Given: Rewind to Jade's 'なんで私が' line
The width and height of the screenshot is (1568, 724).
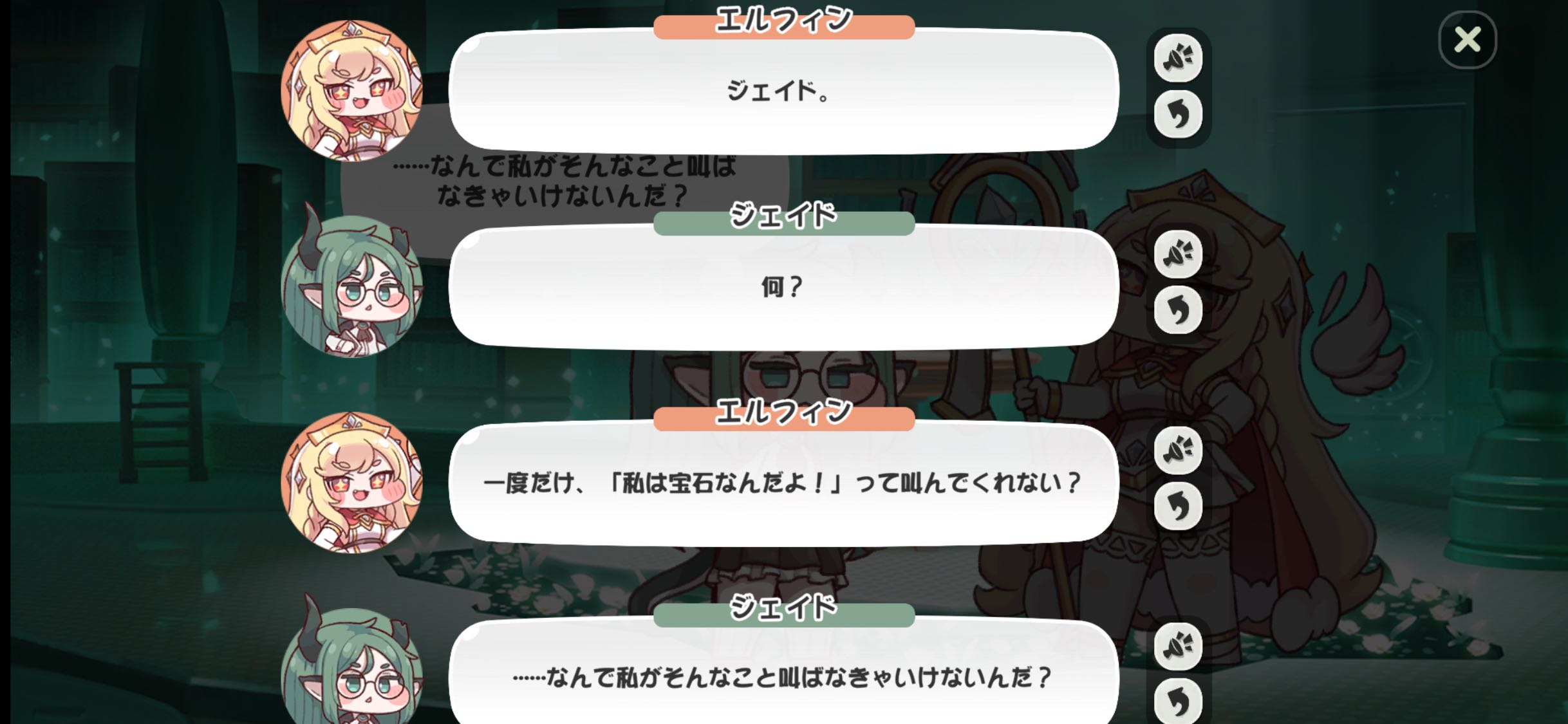Looking at the screenshot, I should (x=1177, y=701).
